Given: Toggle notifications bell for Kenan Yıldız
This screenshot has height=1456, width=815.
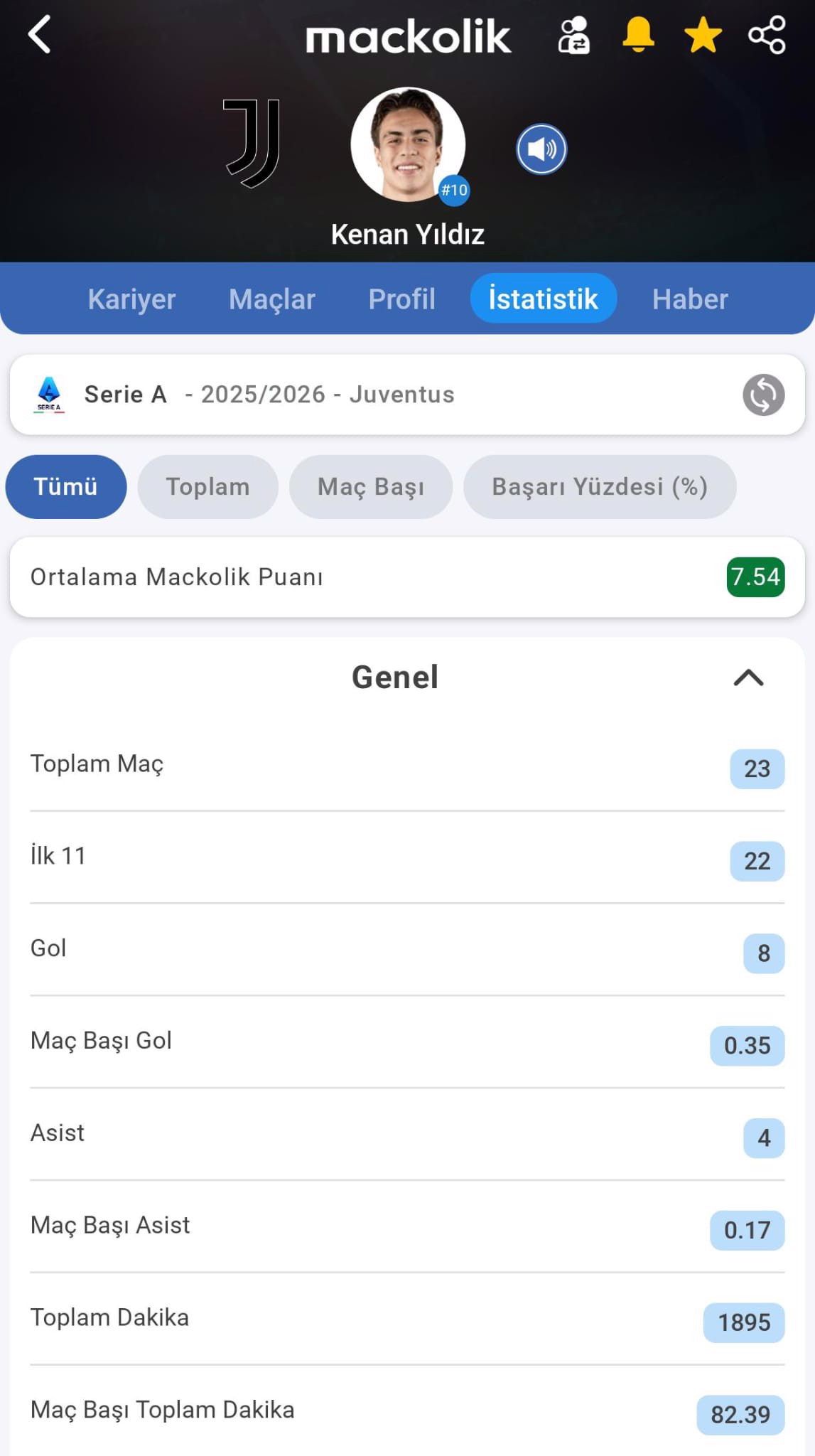Looking at the screenshot, I should click(x=638, y=35).
